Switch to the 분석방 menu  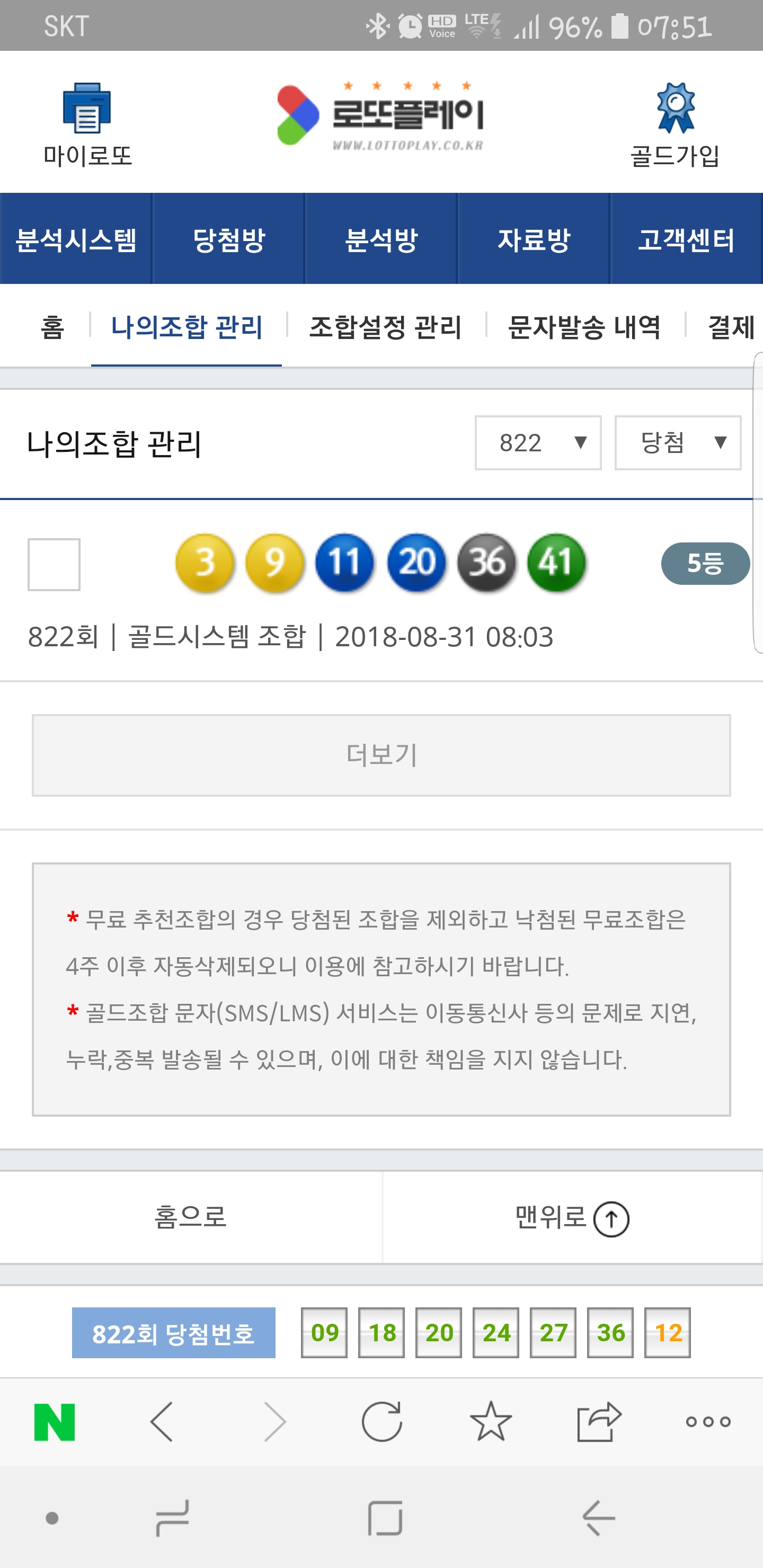(x=381, y=239)
